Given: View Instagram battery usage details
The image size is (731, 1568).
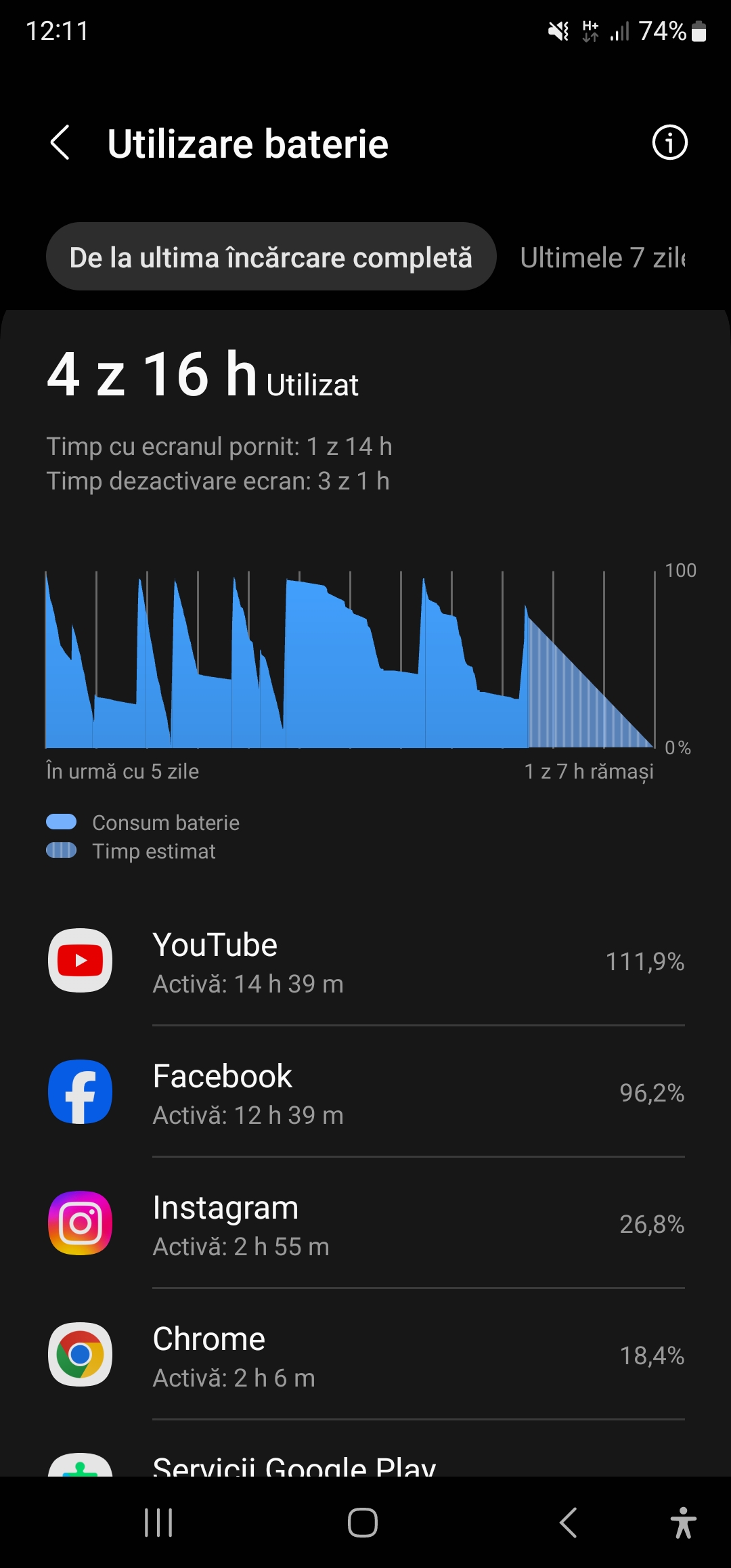Looking at the screenshot, I should click(365, 1224).
